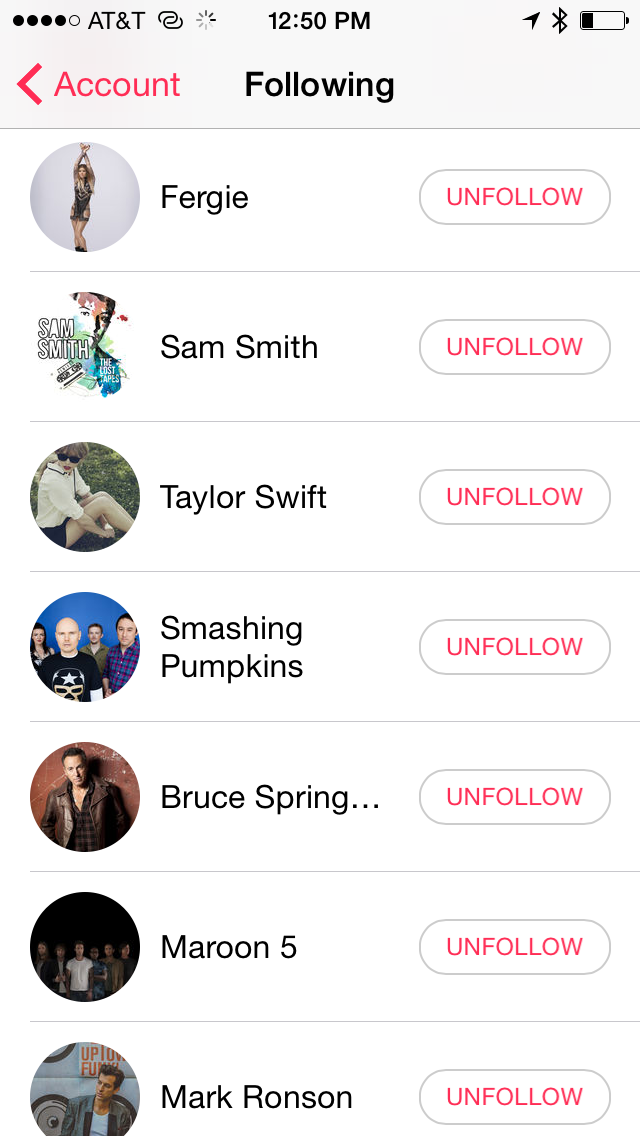View Taylor Swift's artist page
This screenshot has width=640, height=1136.
click(243, 497)
